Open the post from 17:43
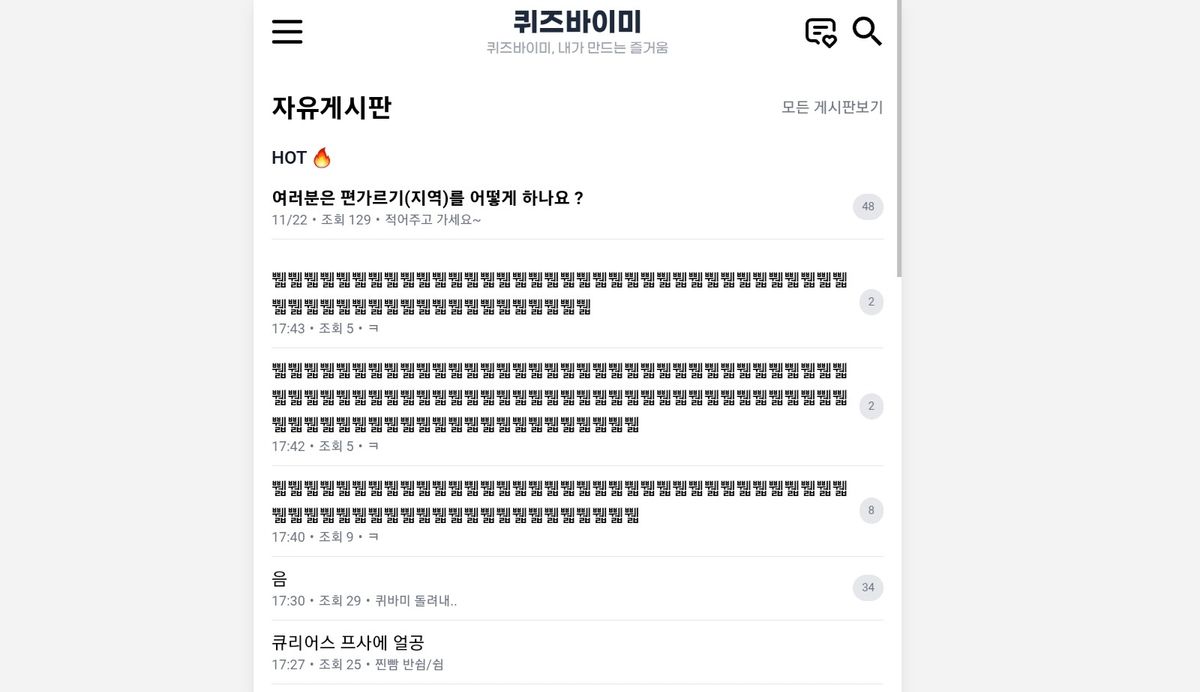The image size is (1200, 692). click(x=559, y=293)
